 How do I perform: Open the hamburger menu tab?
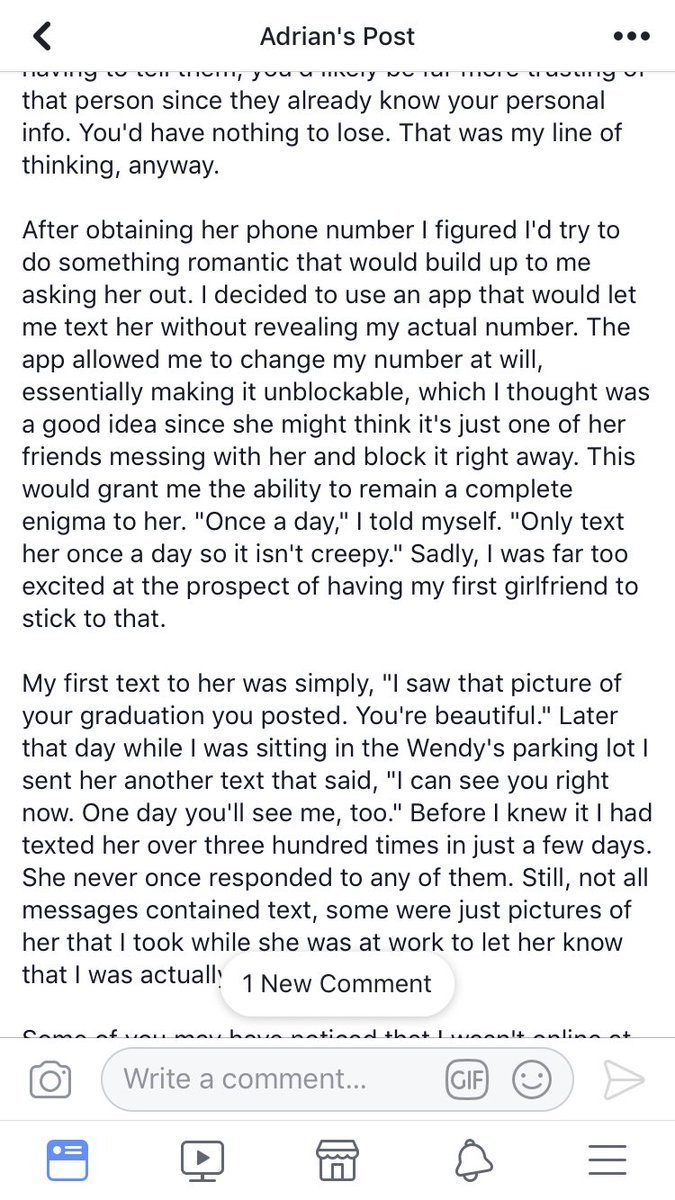tap(607, 1160)
